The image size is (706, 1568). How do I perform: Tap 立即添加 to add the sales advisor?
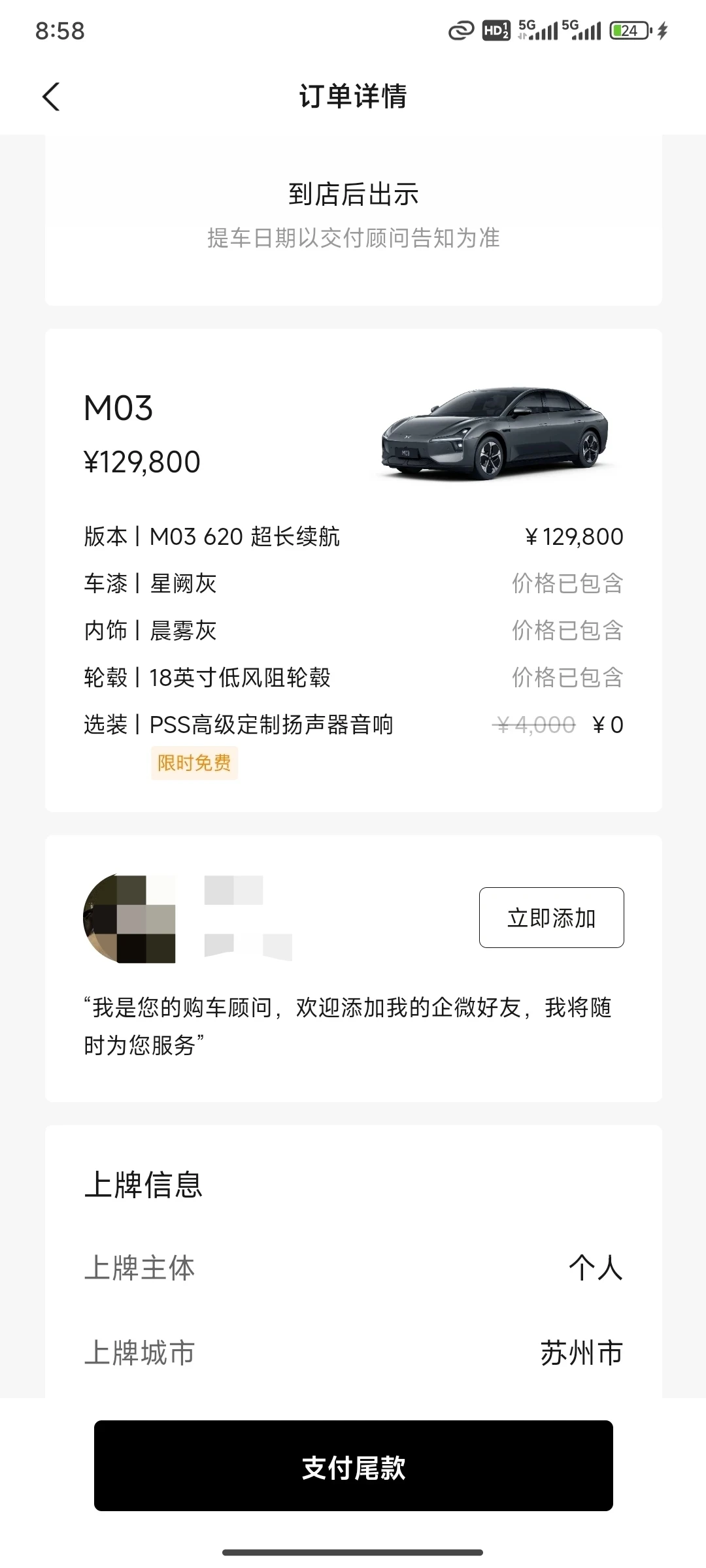(551, 917)
